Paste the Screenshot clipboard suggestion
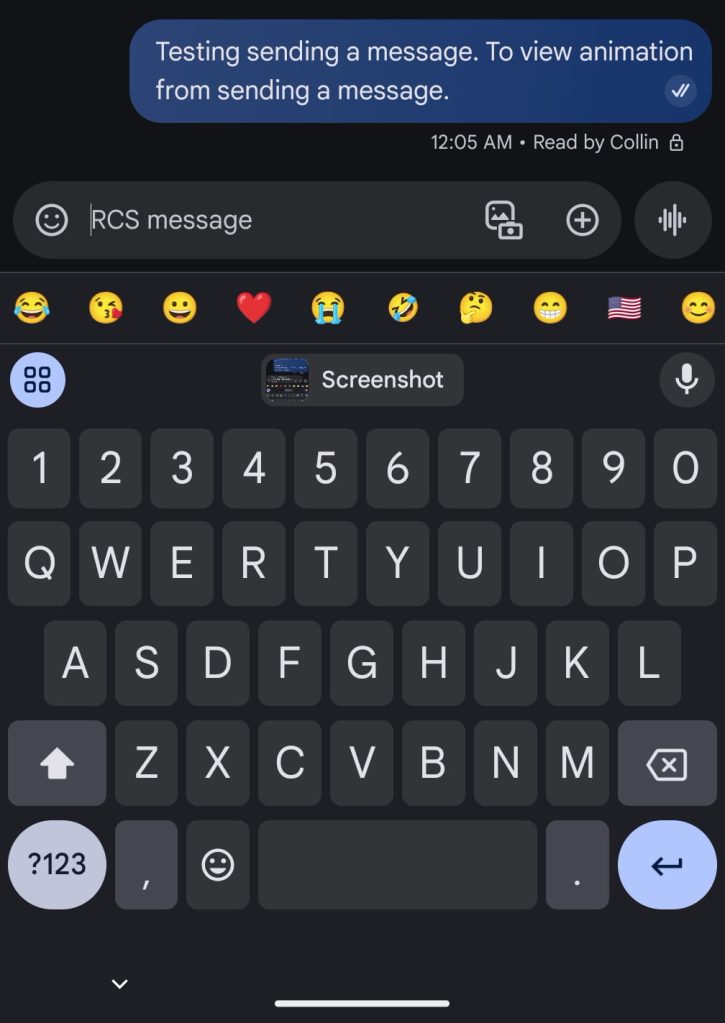The image size is (725, 1023). pyautogui.click(x=362, y=380)
